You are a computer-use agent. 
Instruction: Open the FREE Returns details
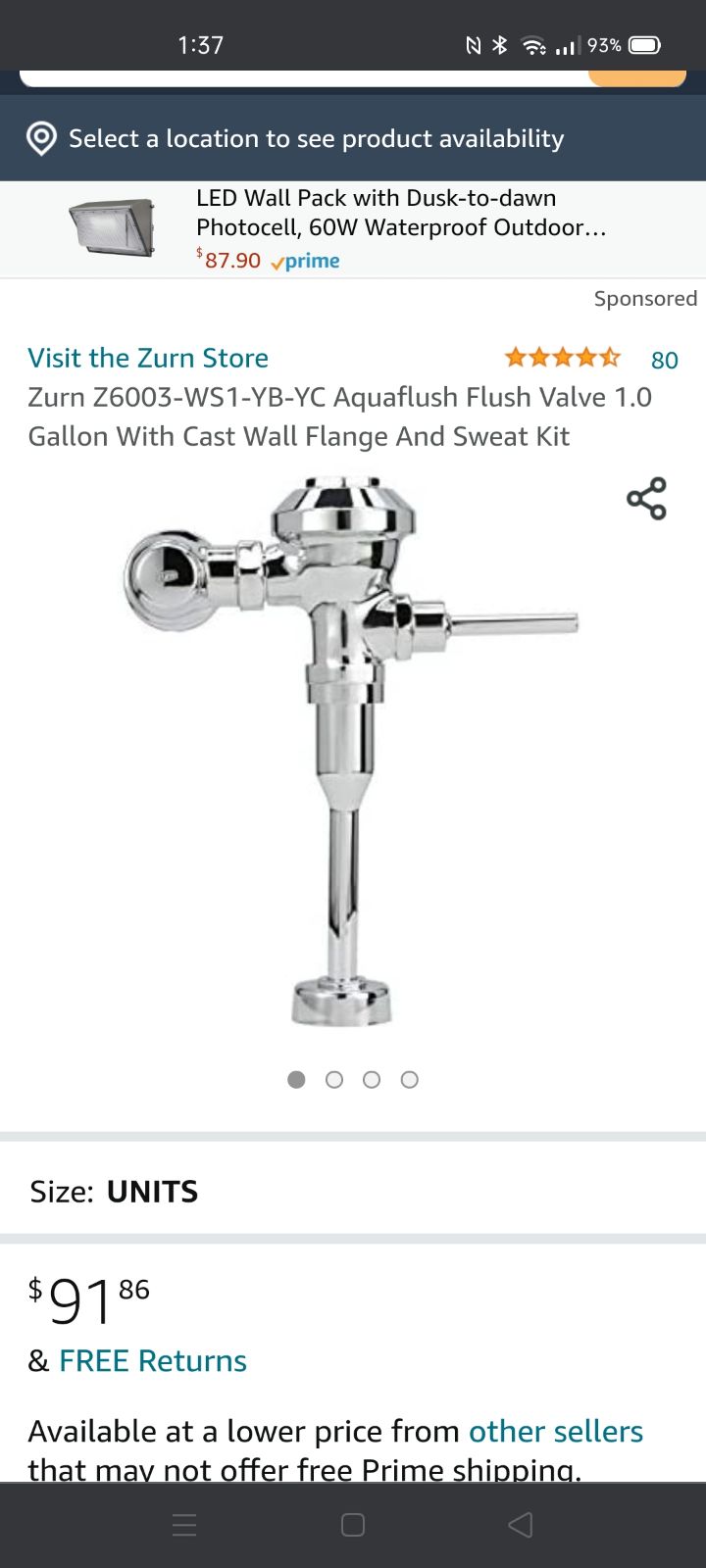click(153, 1360)
